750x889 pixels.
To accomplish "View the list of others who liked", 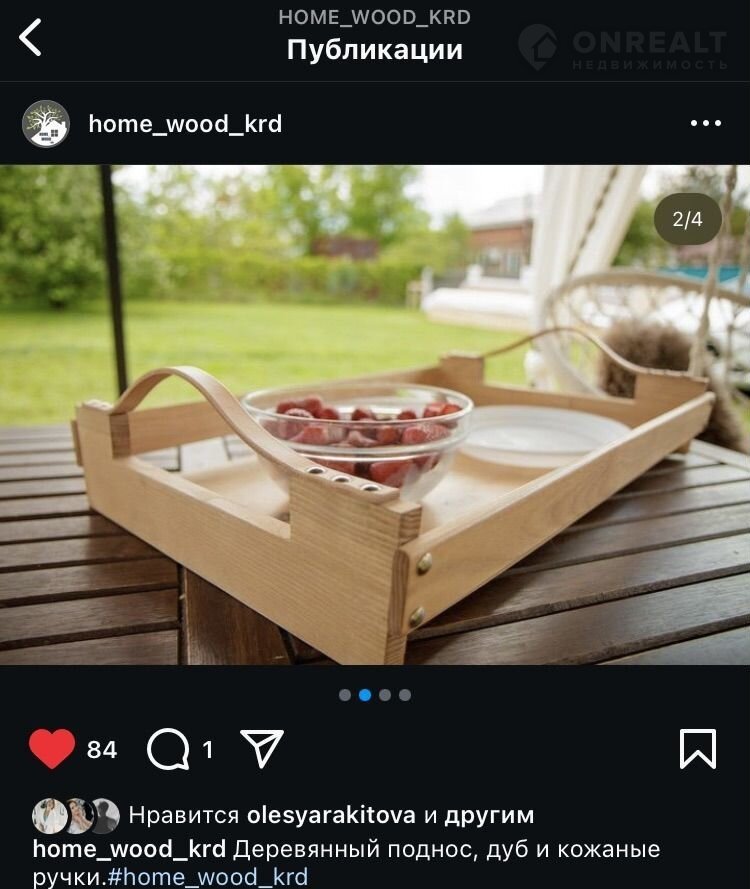I will pos(489,815).
